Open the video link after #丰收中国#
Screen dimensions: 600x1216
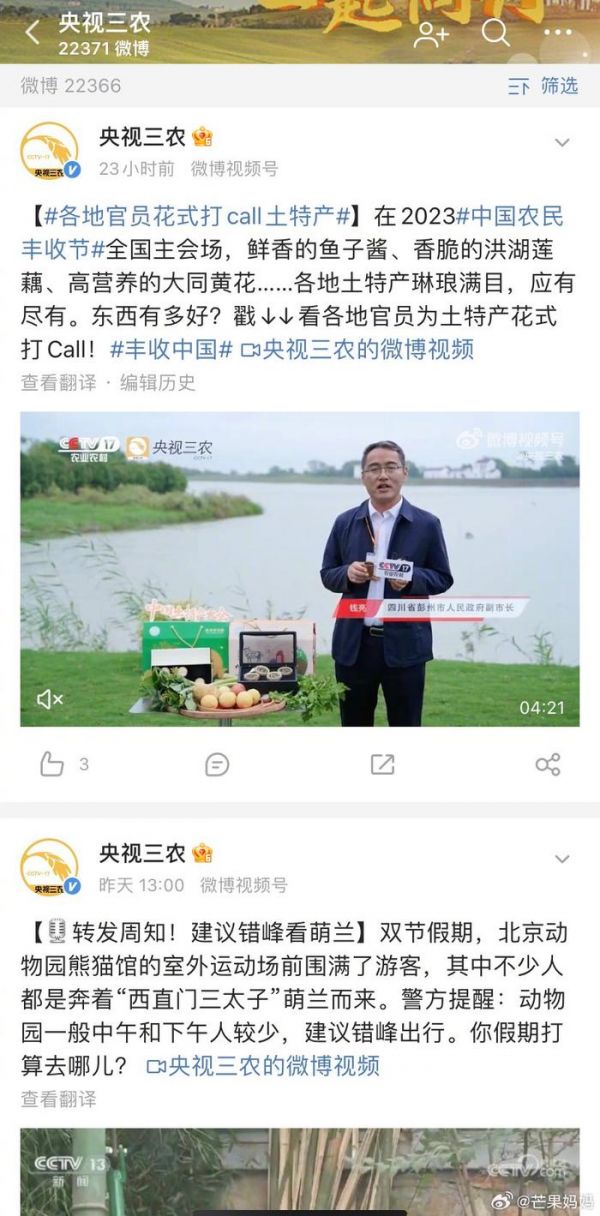click(x=357, y=349)
